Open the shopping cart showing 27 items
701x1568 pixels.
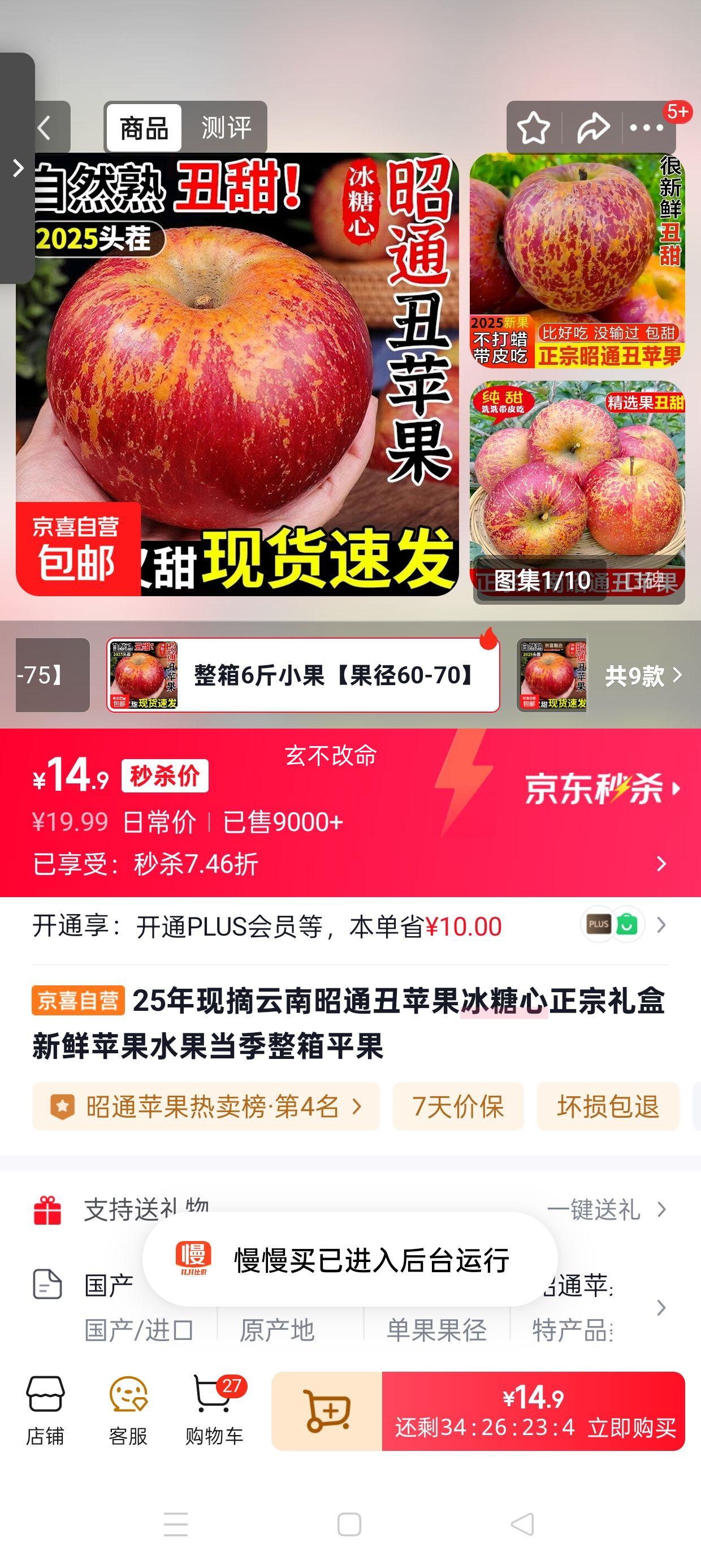click(x=212, y=1406)
